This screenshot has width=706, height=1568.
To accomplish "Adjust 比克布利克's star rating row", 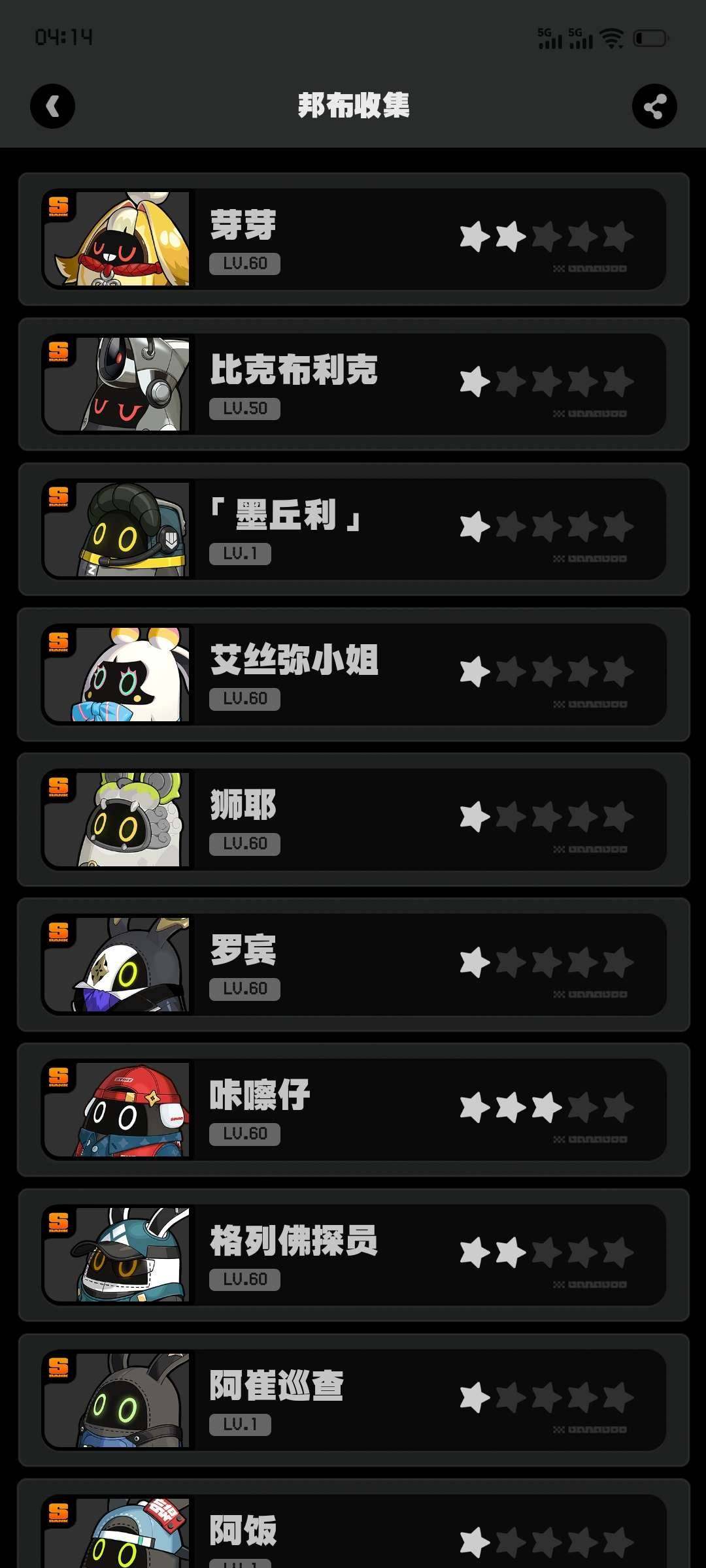I will coord(545,382).
